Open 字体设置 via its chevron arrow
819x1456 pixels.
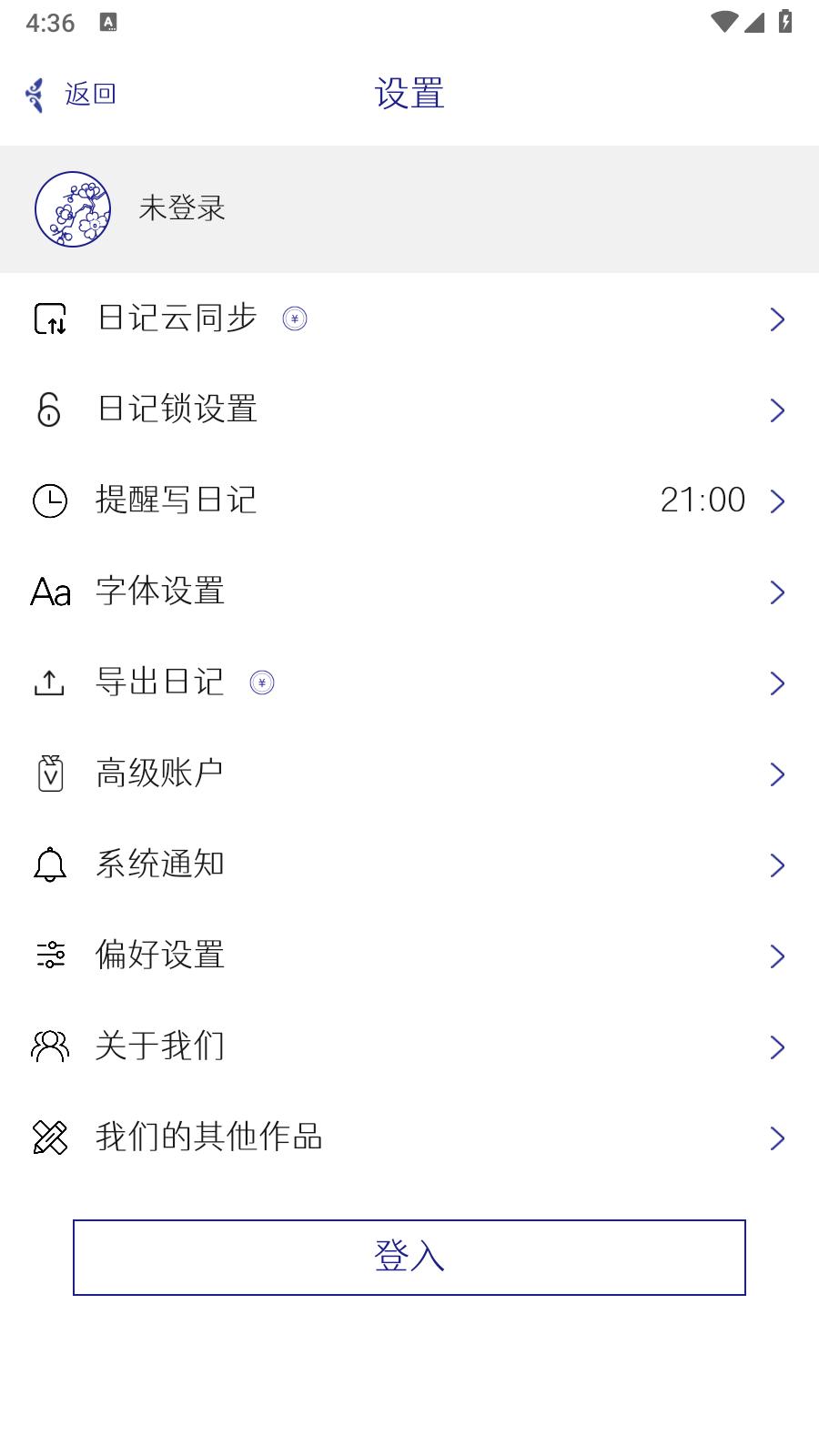[777, 591]
